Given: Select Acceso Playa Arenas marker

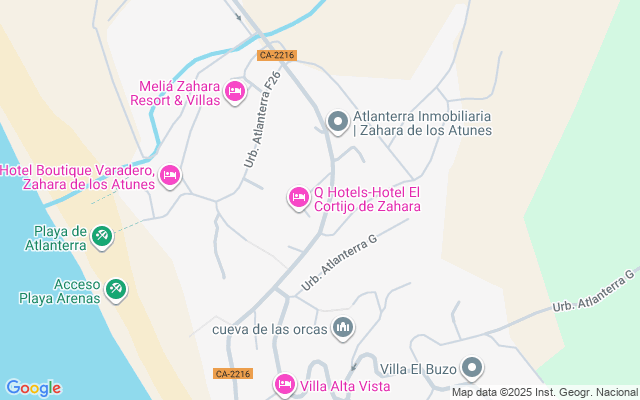Looking at the screenshot, I should tap(116, 289).
